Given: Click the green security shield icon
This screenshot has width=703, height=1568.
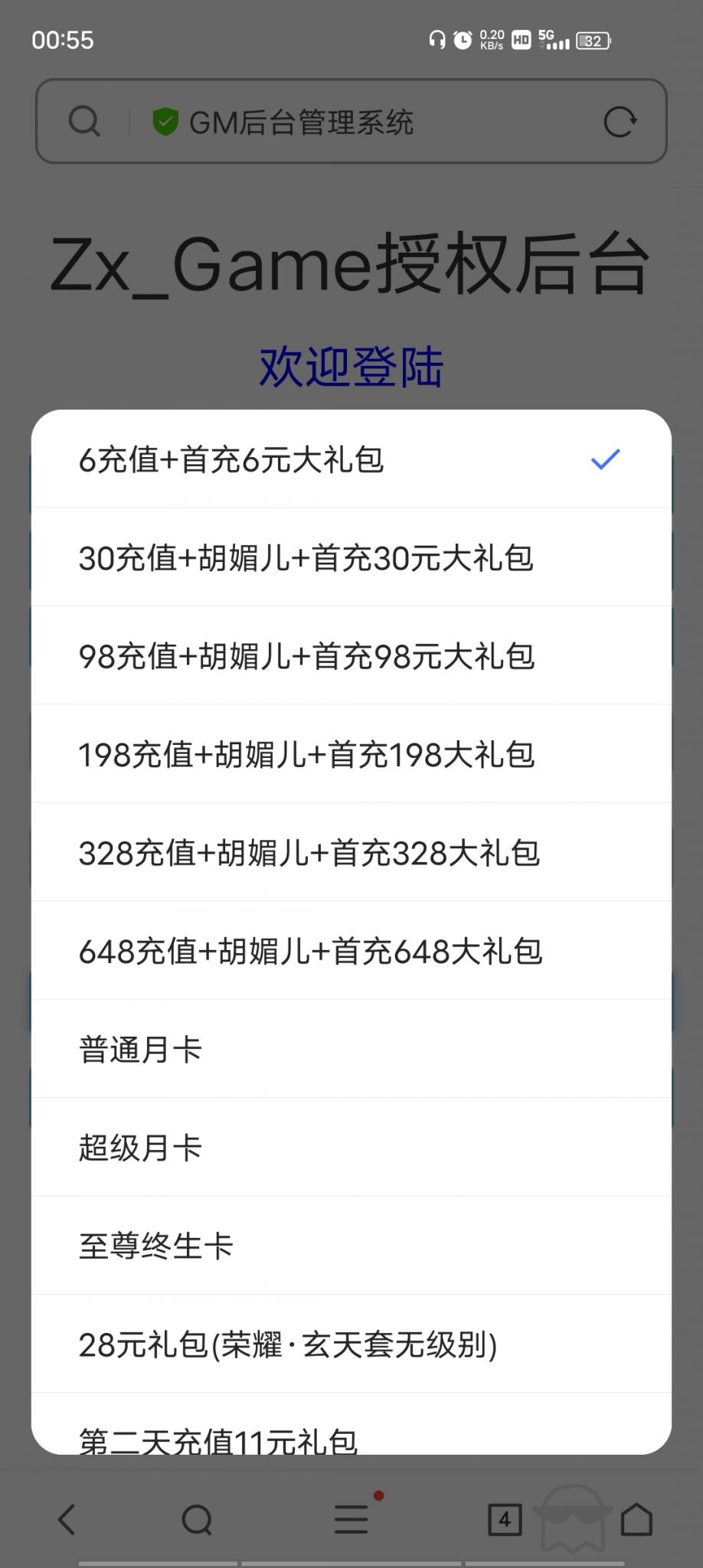Looking at the screenshot, I should tap(165, 121).
